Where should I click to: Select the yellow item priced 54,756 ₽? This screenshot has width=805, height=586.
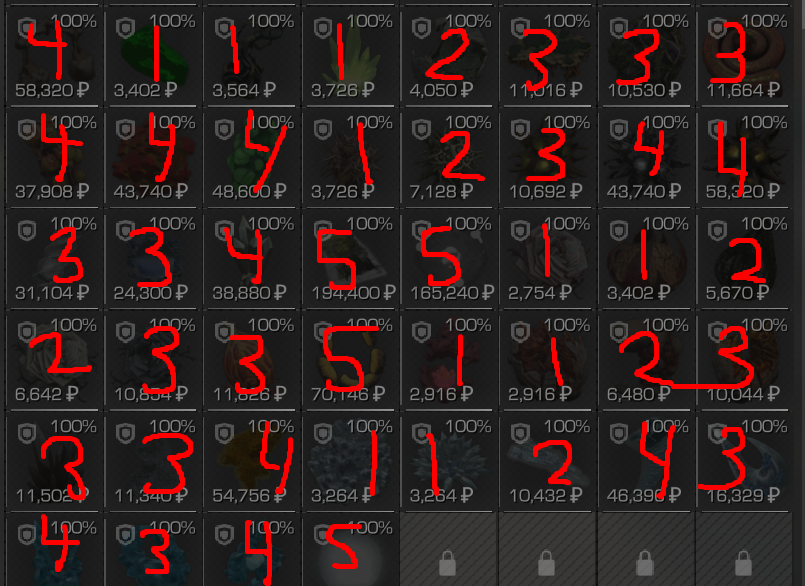click(252, 459)
